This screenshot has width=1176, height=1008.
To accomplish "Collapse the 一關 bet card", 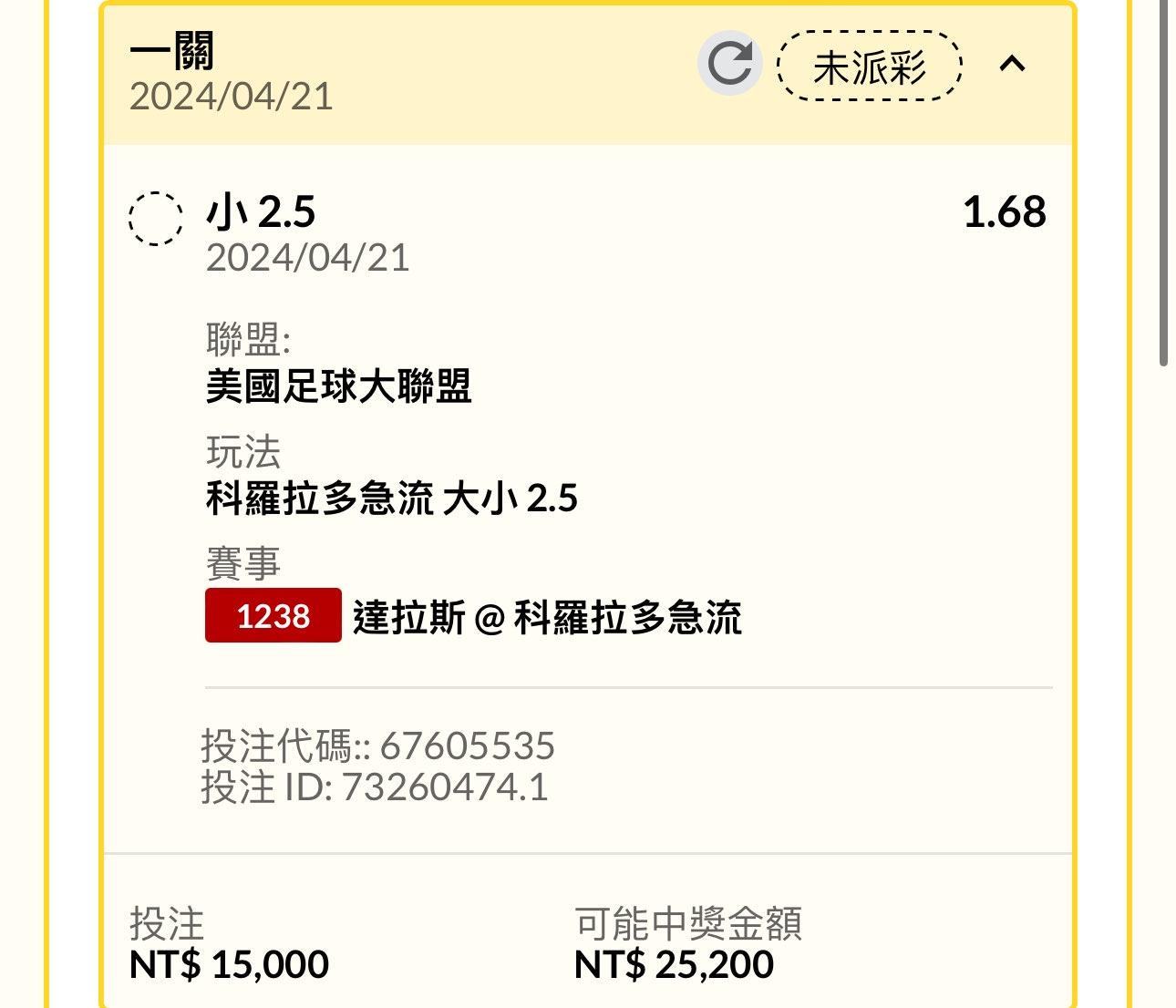I will (1012, 64).
